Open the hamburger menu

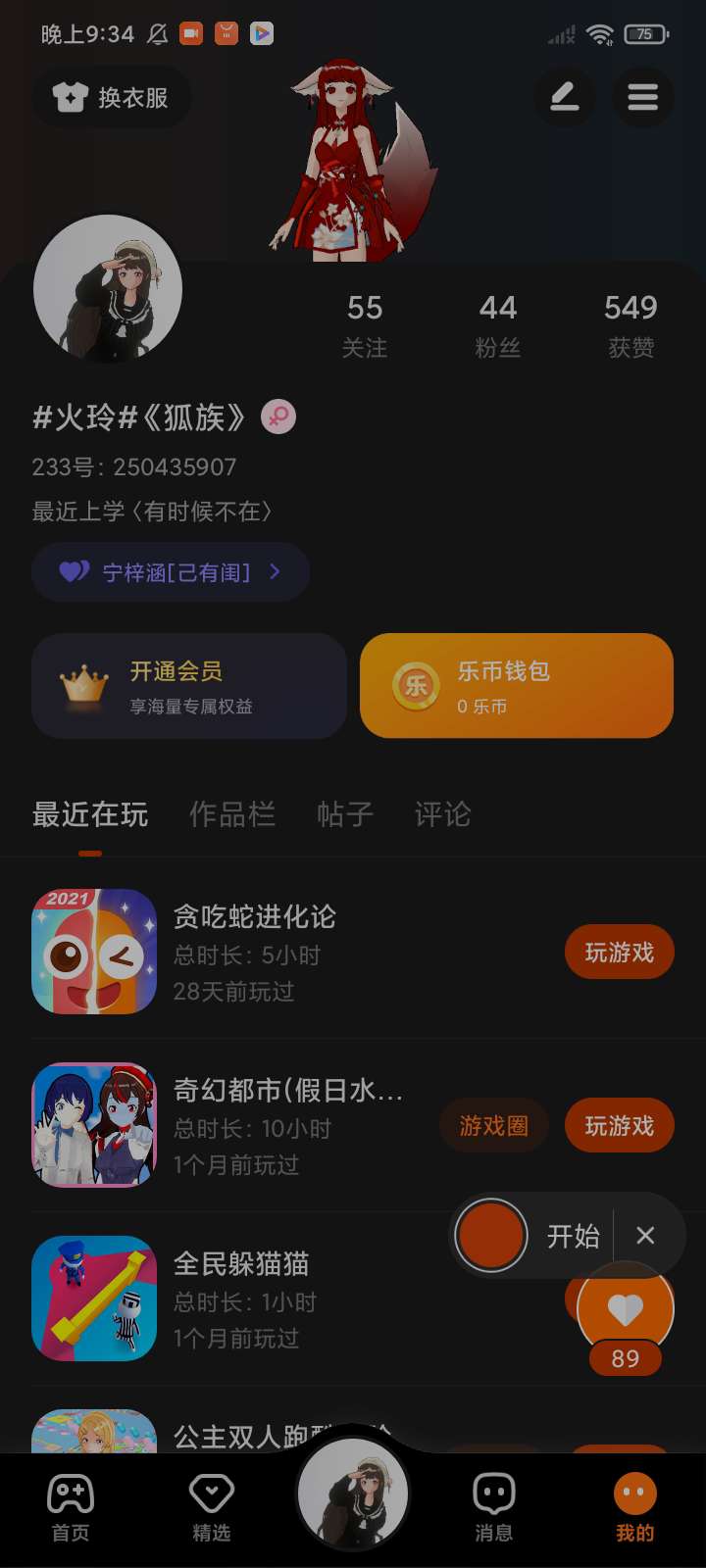[642, 97]
